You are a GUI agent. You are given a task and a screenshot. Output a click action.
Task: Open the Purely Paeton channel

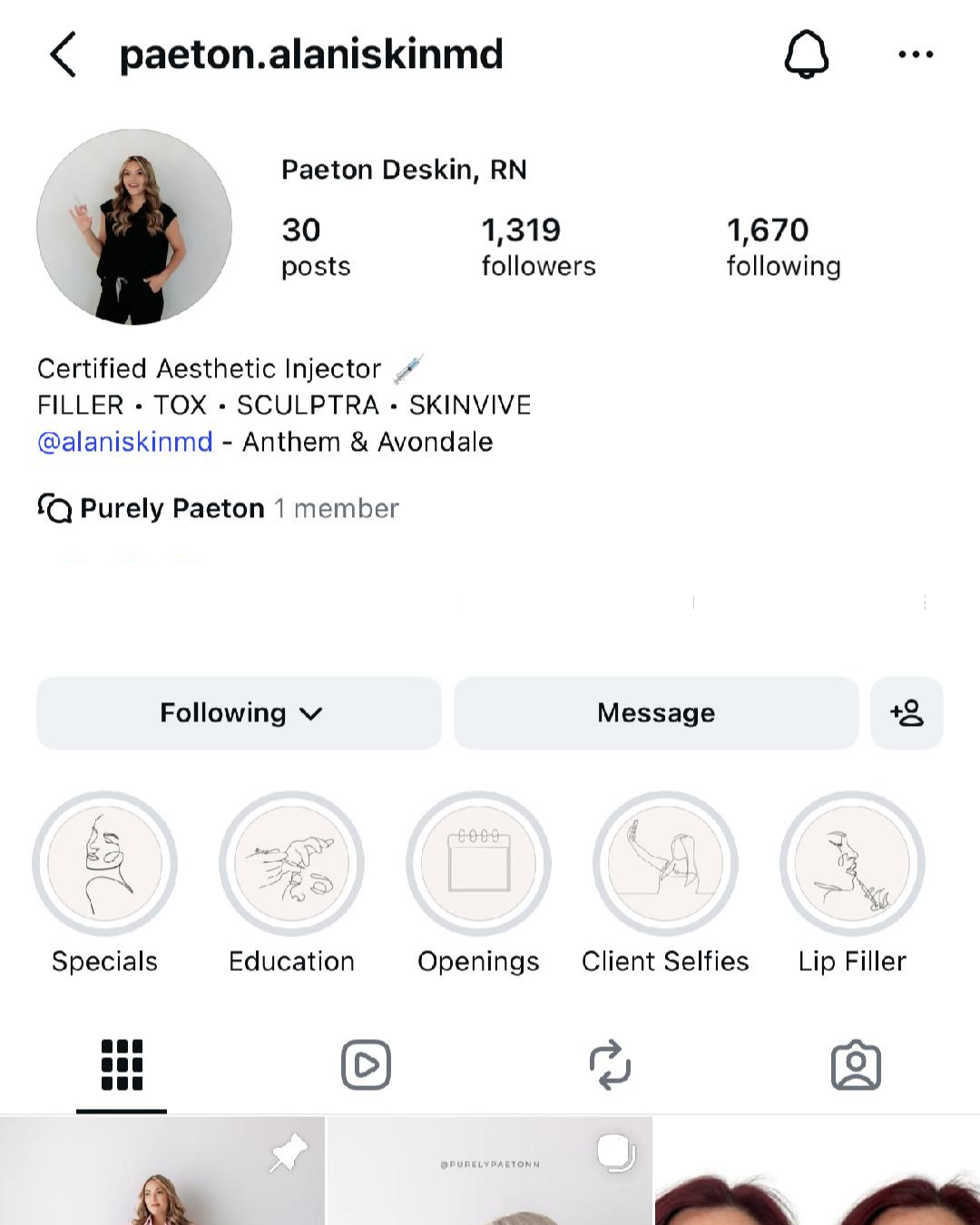172,508
